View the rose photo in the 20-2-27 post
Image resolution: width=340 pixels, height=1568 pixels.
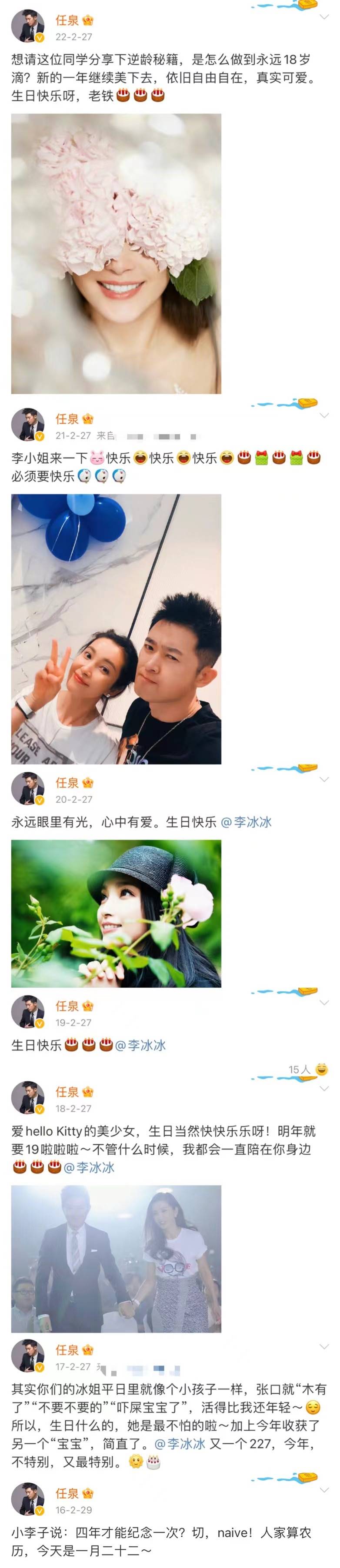[x=116, y=914]
